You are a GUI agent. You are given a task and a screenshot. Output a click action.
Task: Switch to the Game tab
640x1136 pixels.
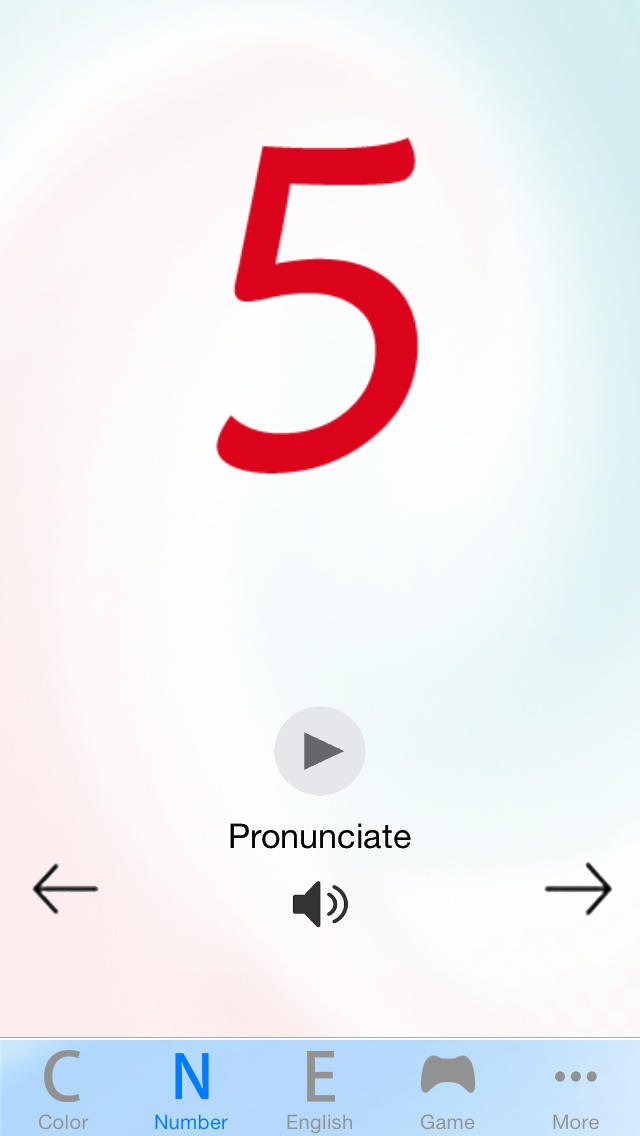[447, 1089]
